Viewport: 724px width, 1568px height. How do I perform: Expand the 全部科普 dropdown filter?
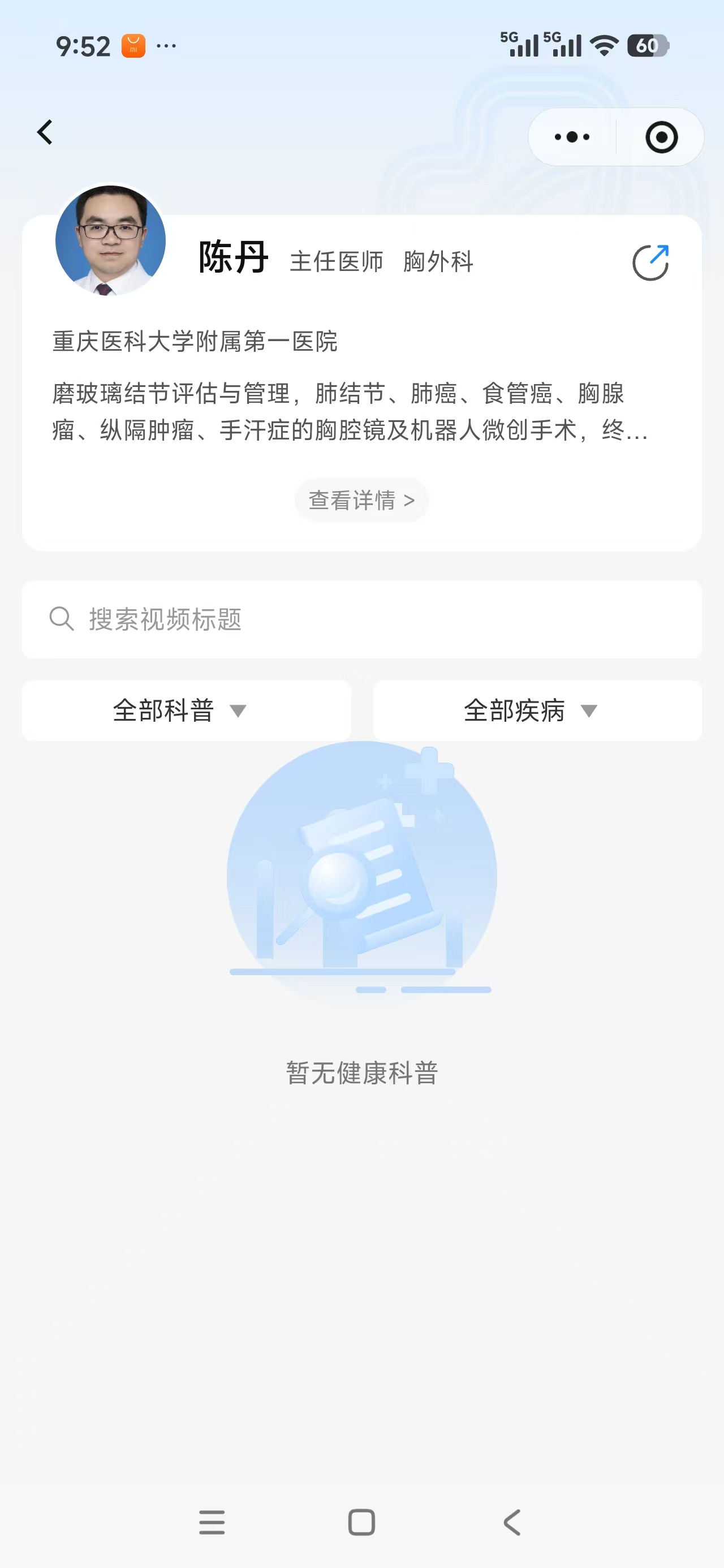[x=186, y=710]
